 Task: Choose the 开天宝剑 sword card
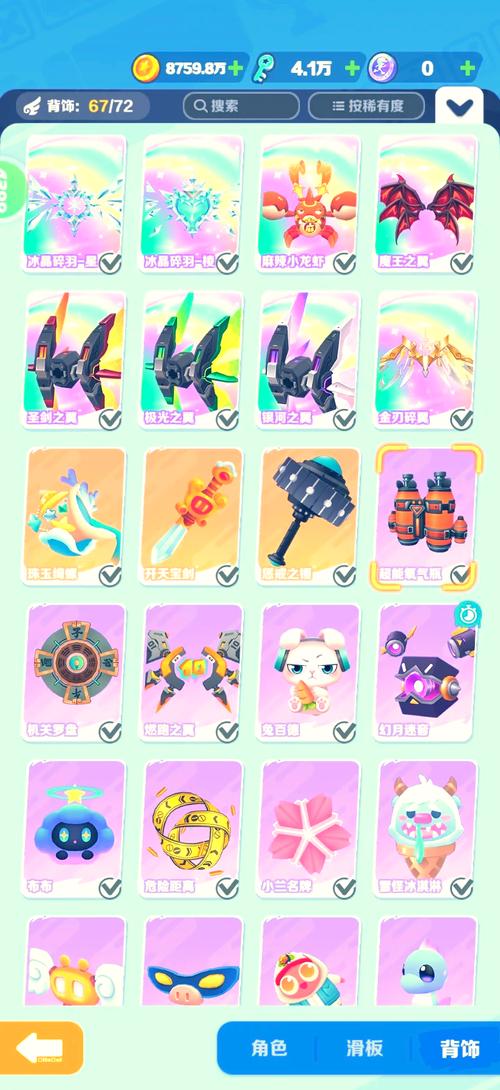coord(193,516)
